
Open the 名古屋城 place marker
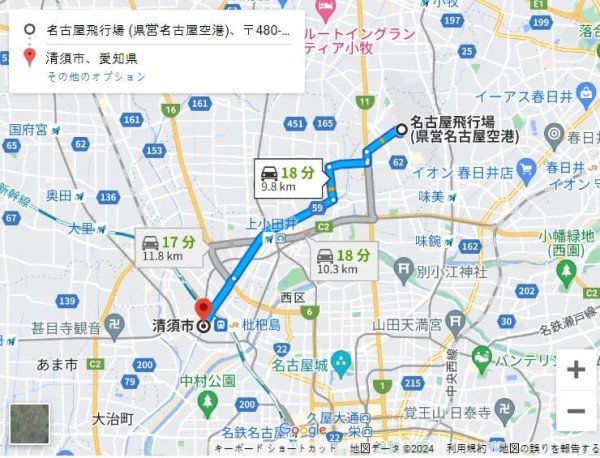coord(340,360)
